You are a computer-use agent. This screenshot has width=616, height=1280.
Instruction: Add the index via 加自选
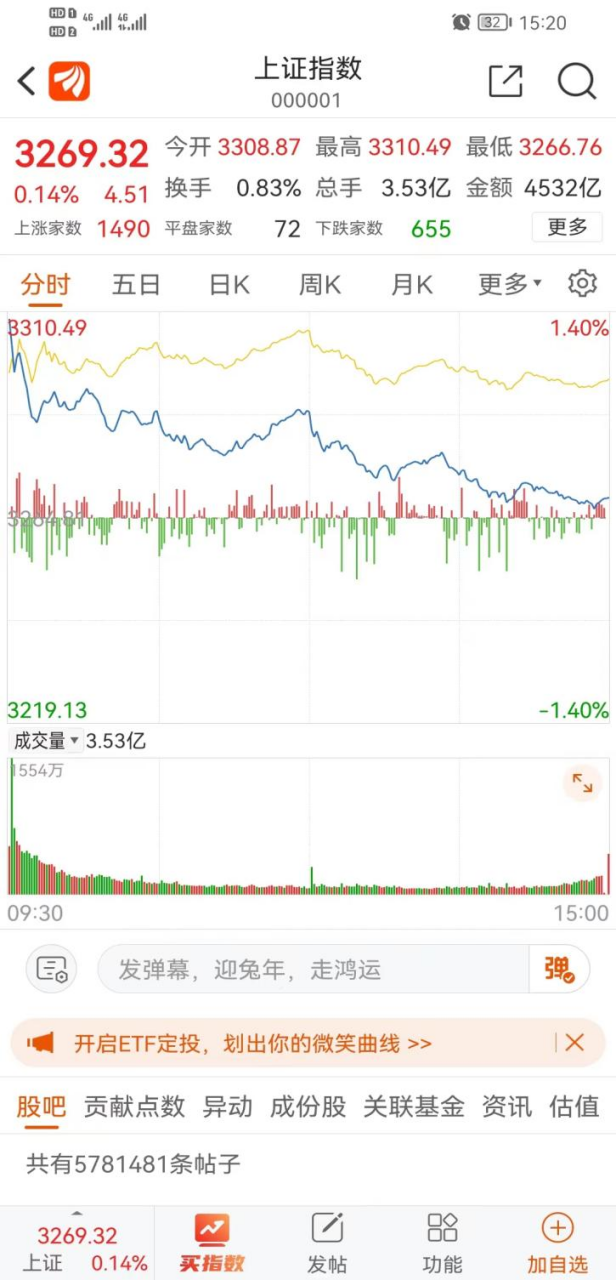tap(557, 1242)
